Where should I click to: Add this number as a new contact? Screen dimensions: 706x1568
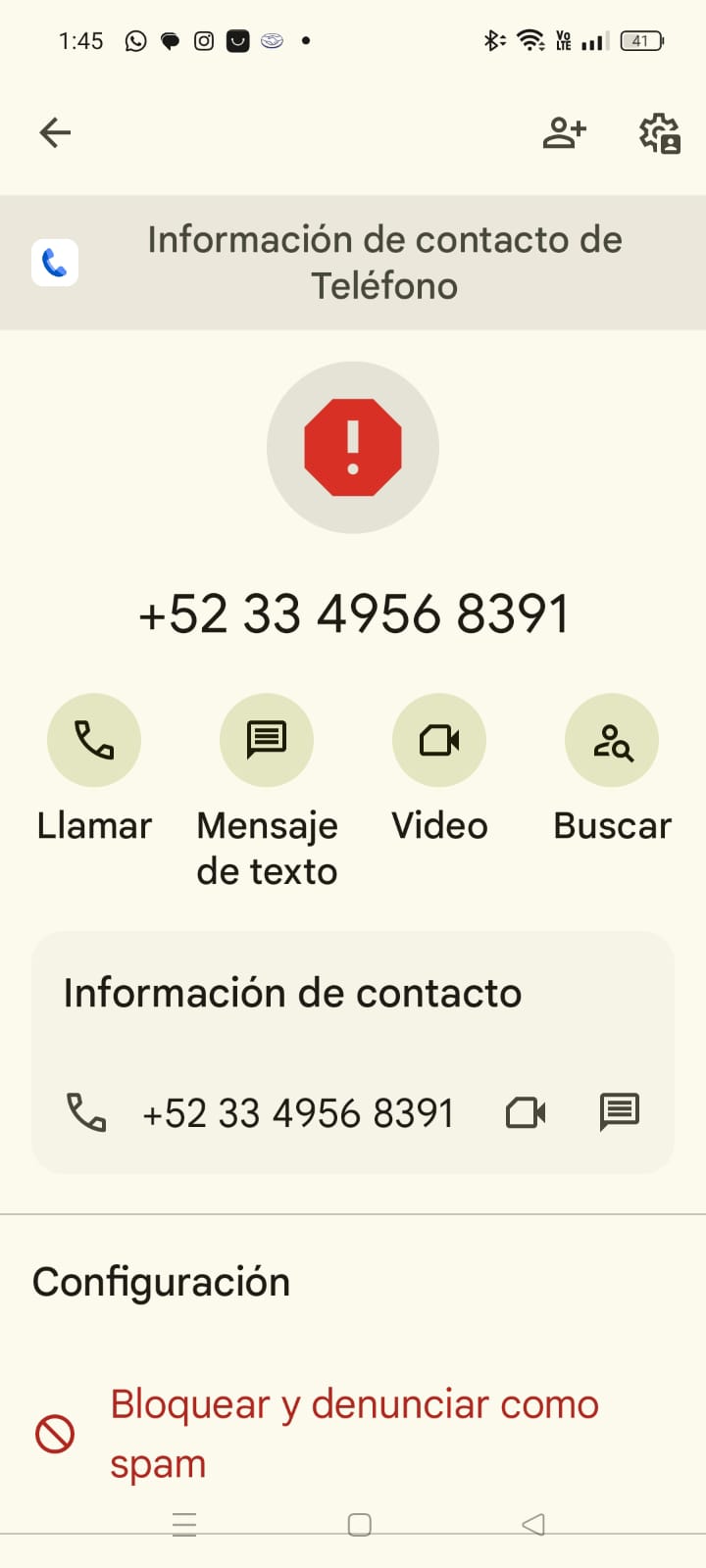(564, 132)
